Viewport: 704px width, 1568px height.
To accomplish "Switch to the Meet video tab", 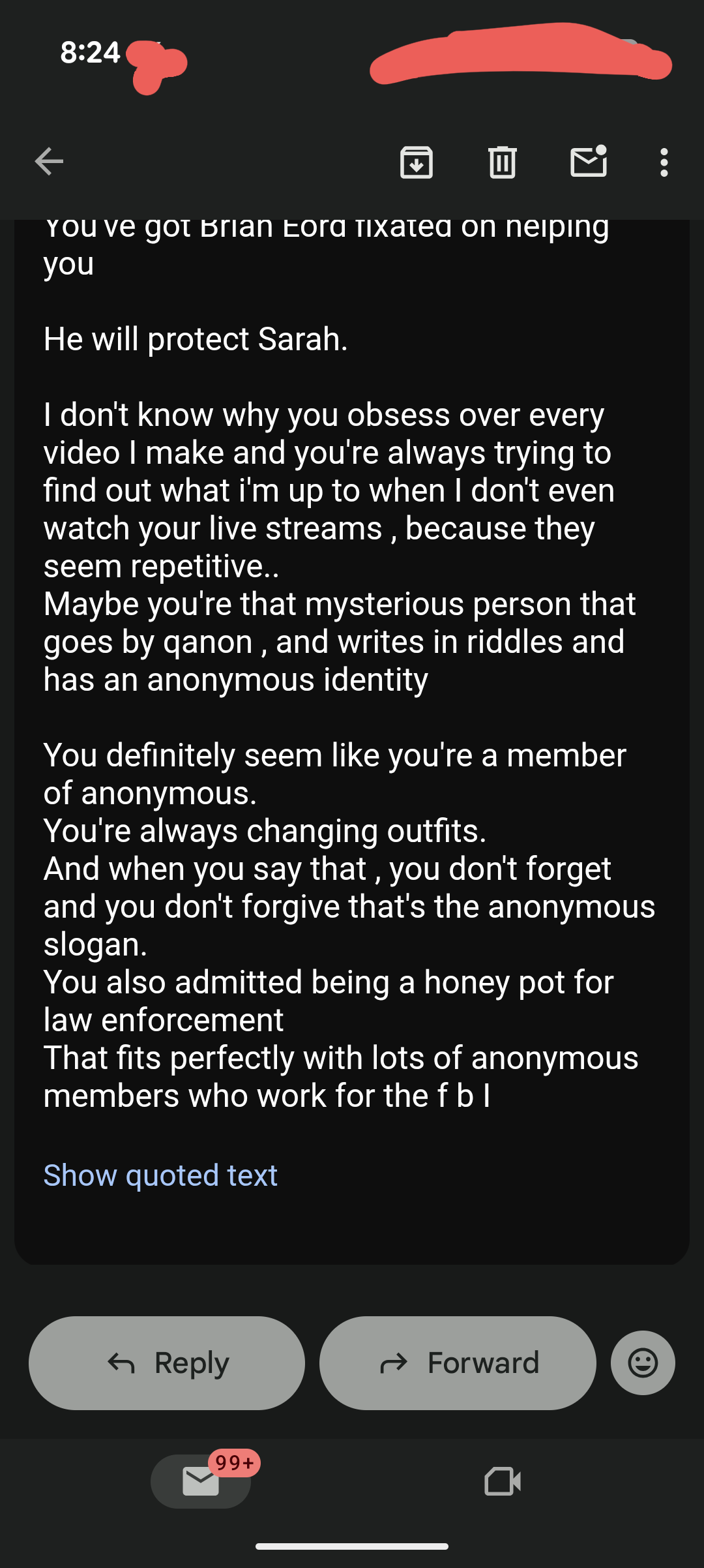I will pos(503,1481).
